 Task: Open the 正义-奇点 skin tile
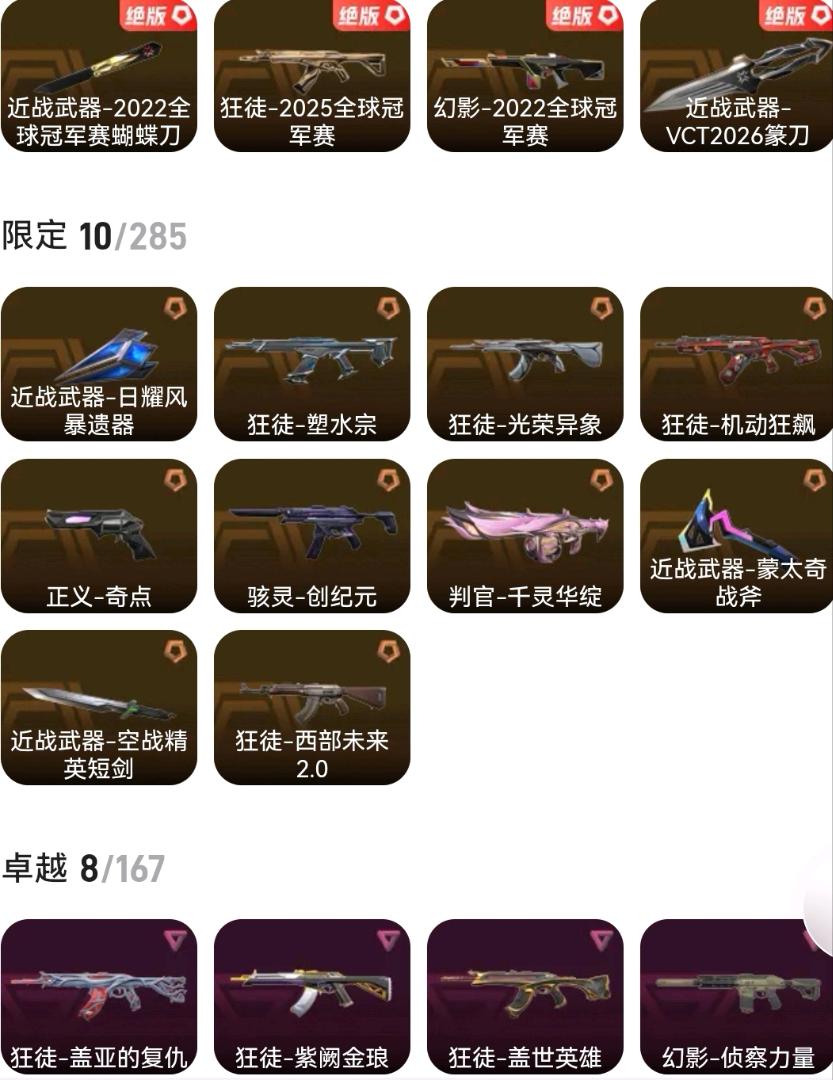(x=99, y=536)
